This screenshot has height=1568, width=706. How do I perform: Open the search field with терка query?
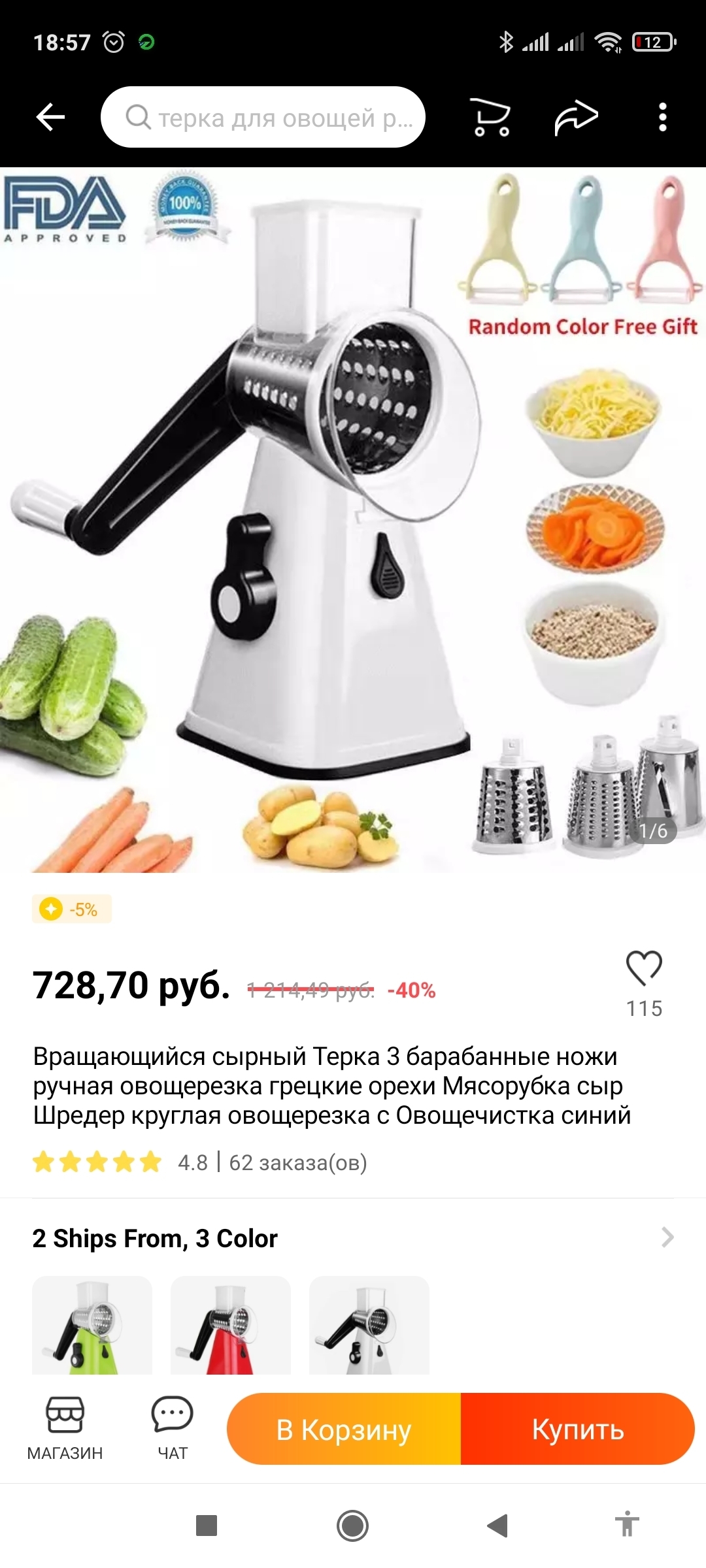[263, 118]
